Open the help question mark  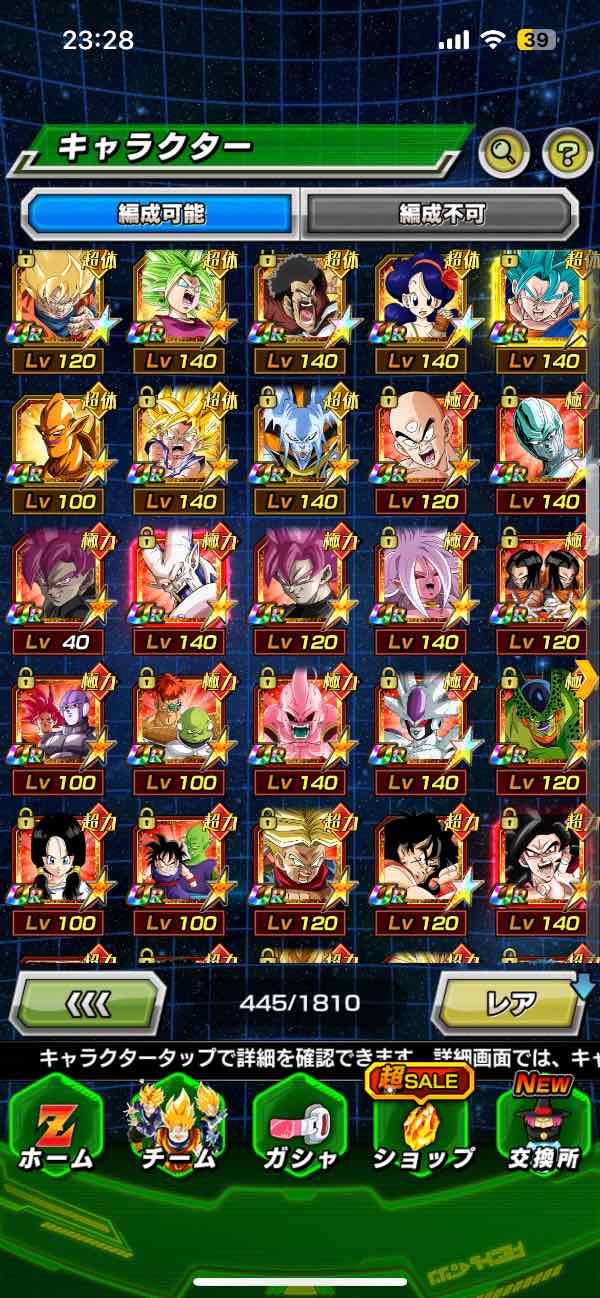pyautogui.click(x=566, y=153)
